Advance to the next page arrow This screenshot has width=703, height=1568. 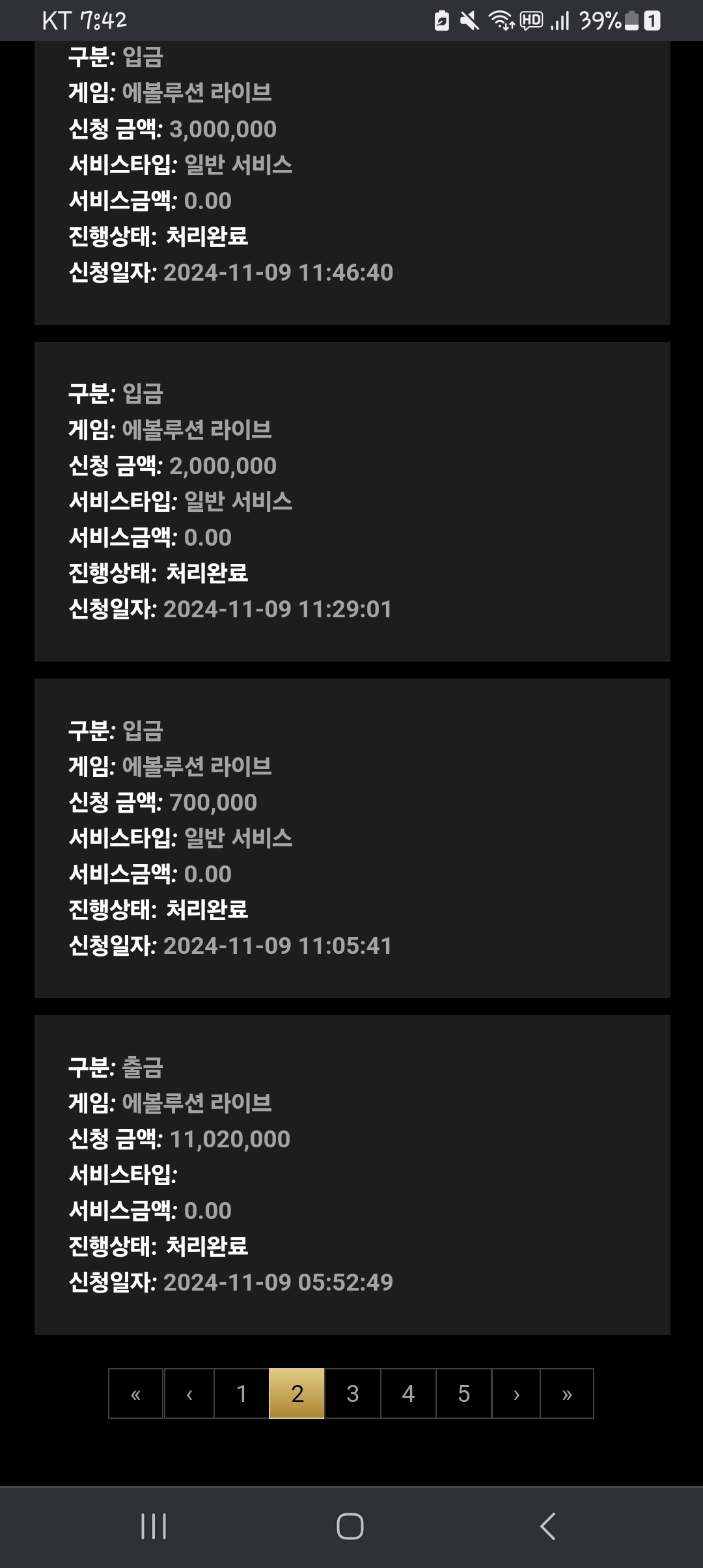[516, 1393]
